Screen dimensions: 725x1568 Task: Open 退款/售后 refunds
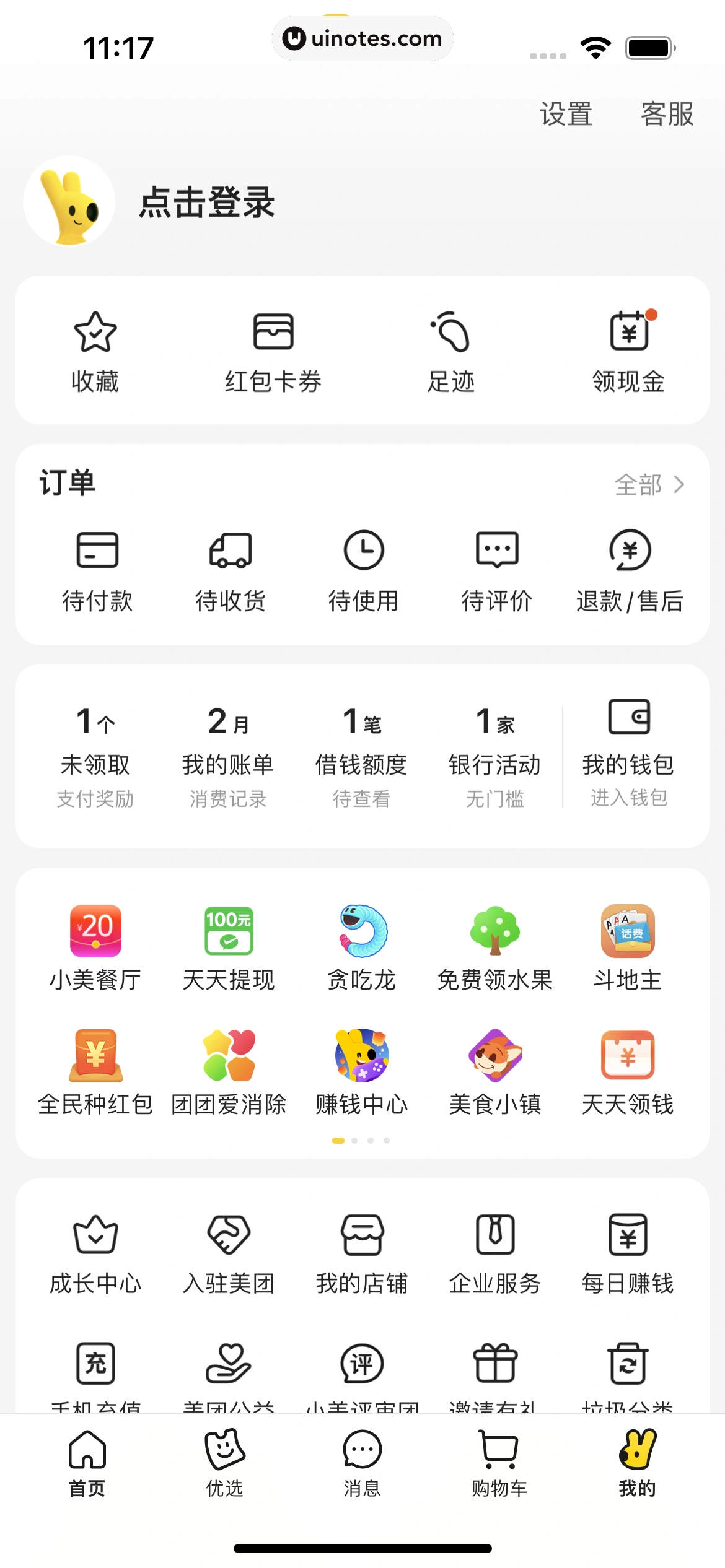pyautogui.click(x=630, y=570)
